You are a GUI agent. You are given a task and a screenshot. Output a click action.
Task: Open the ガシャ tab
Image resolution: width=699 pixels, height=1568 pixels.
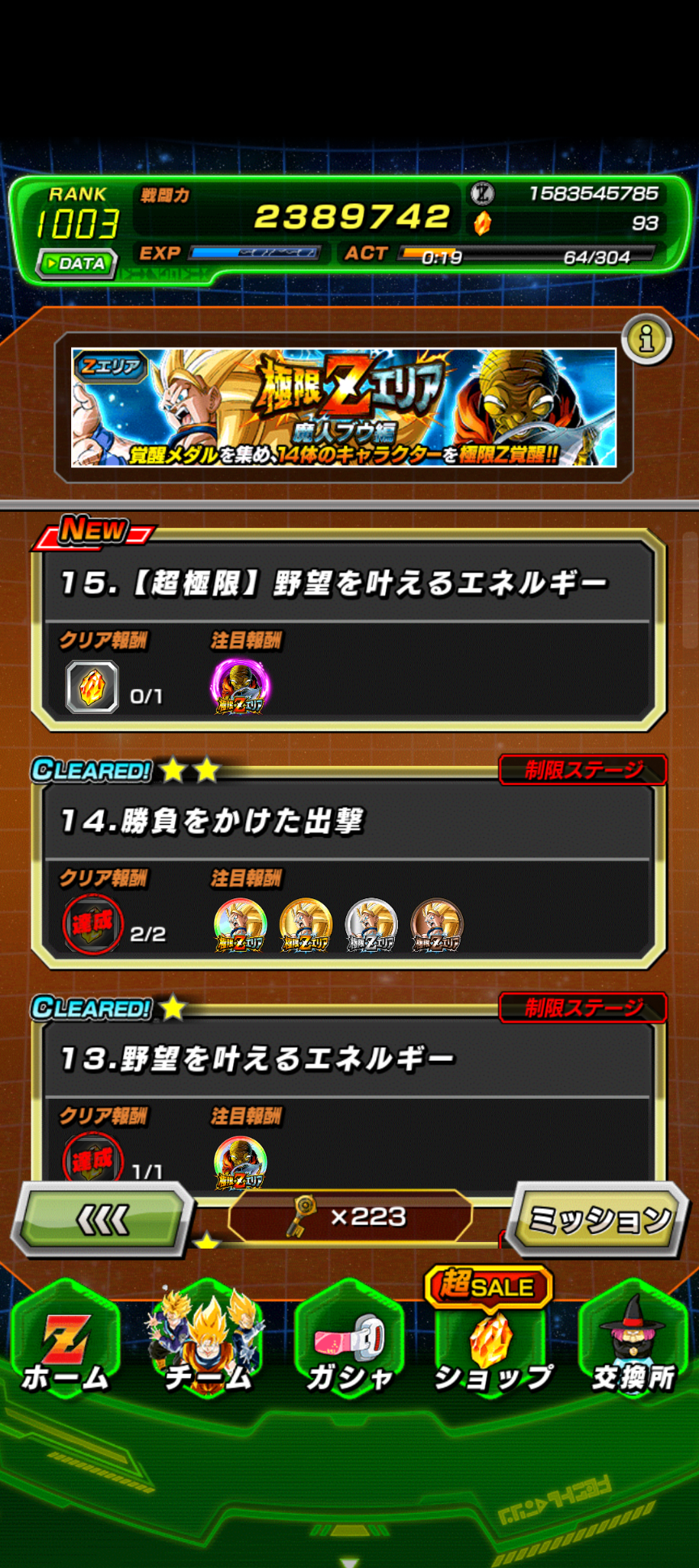pyautogui.click(x=349, y=1344)
